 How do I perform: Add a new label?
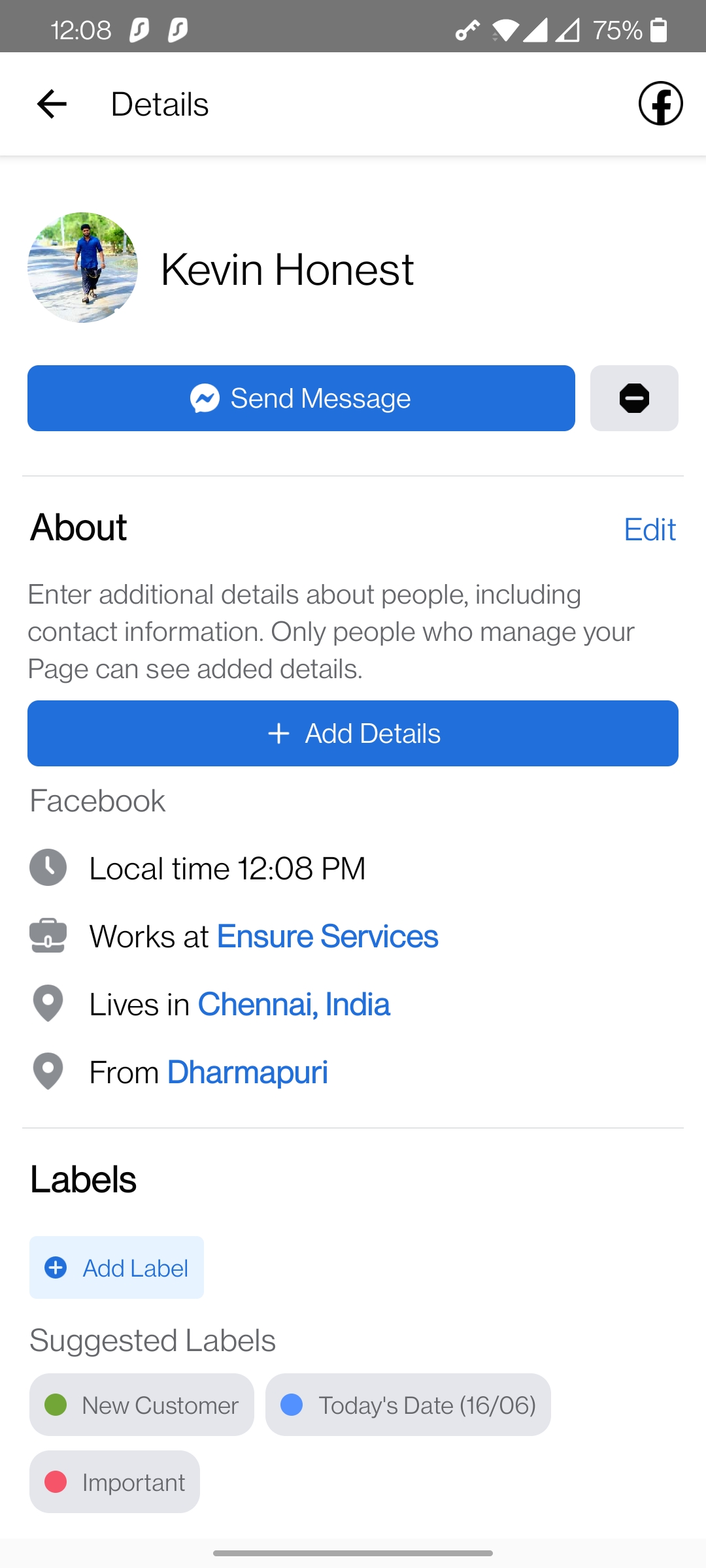tap(116, 1267)
